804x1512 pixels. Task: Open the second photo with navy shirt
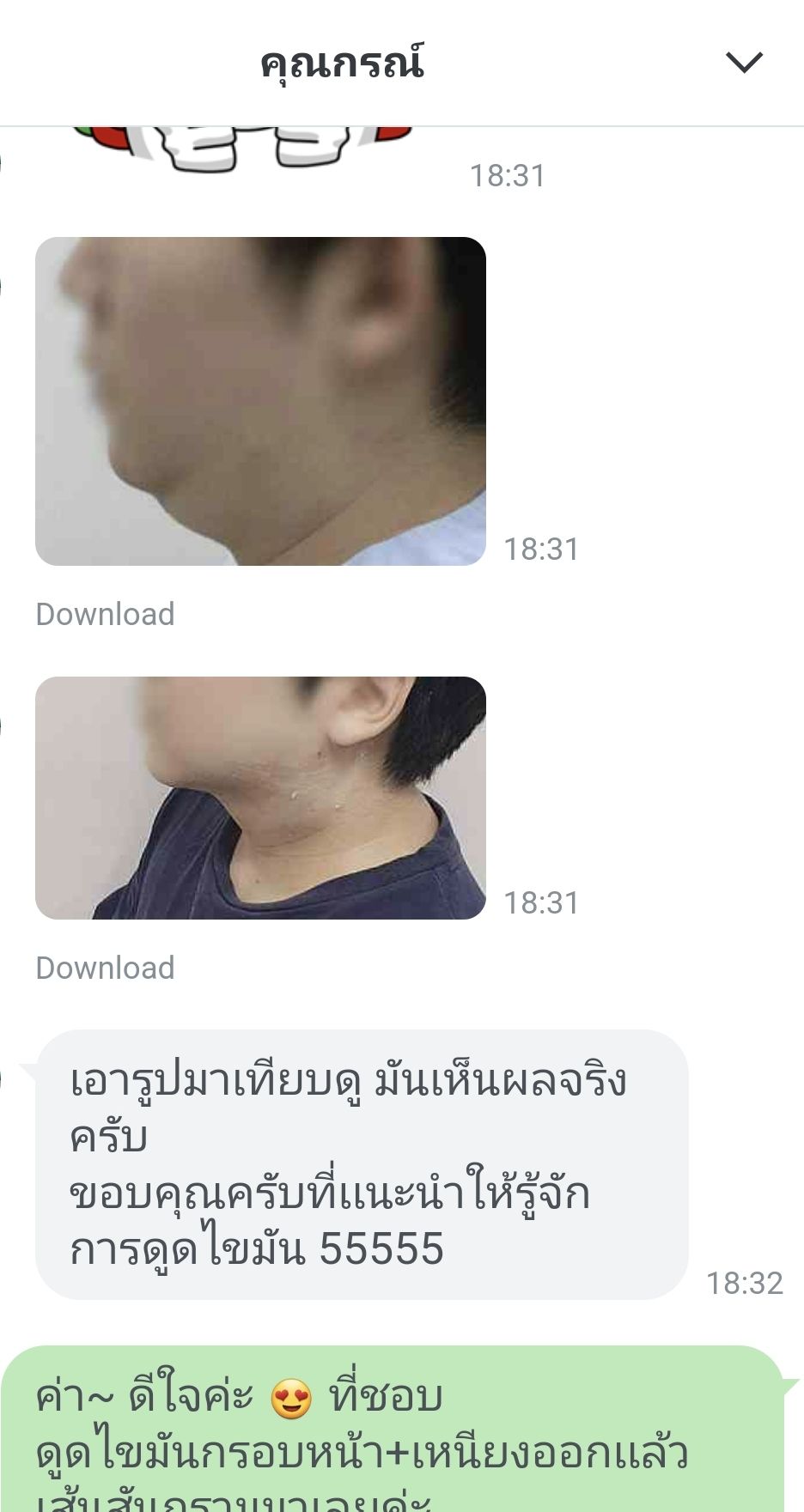[260, 798]
